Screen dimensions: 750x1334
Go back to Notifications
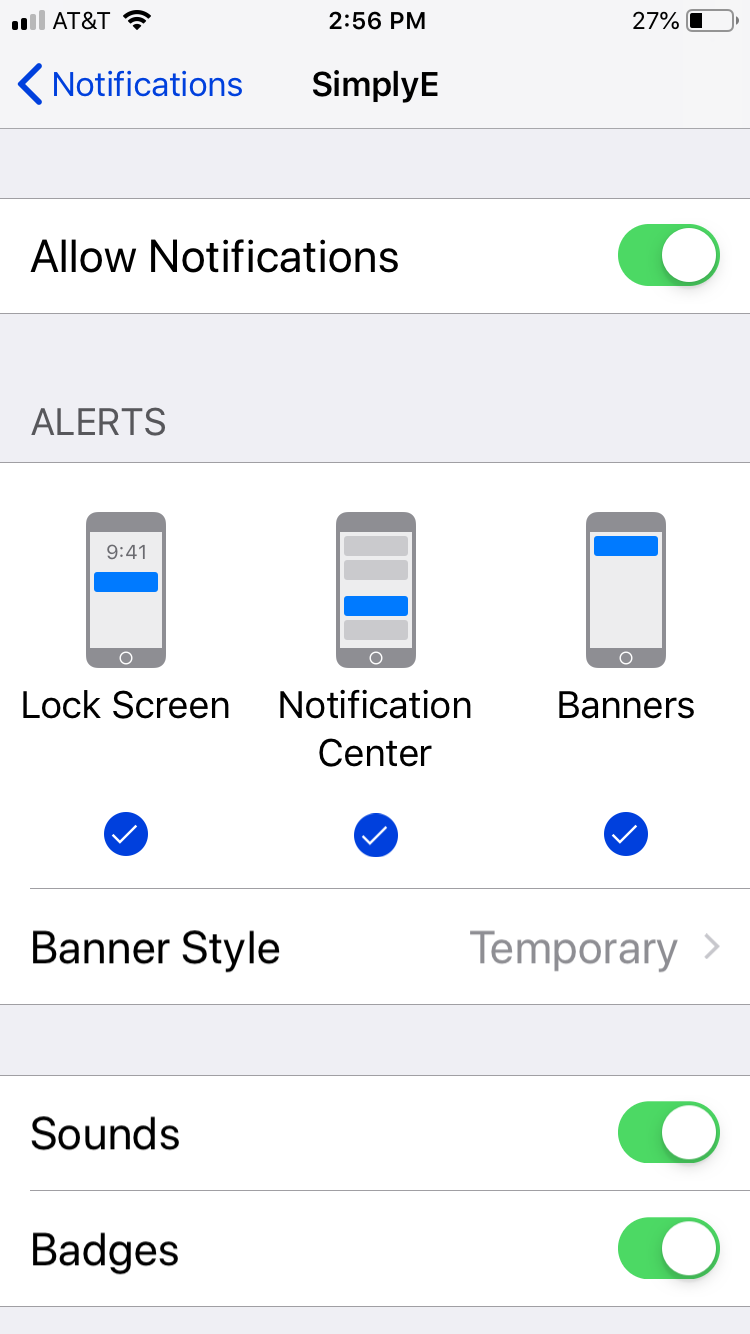point(130,85)
